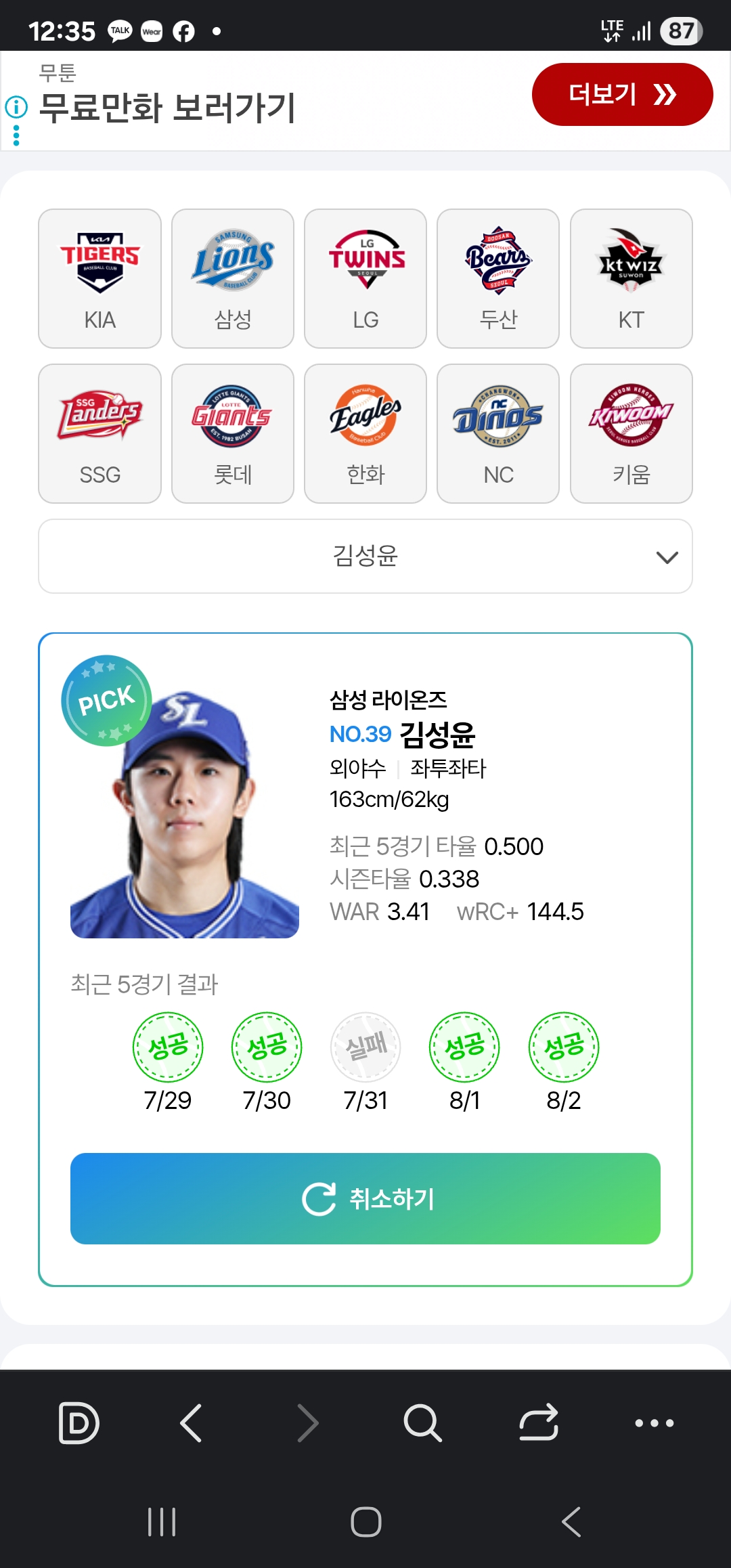
Task: Pick the 두산 Bears team
Action: 498,278
